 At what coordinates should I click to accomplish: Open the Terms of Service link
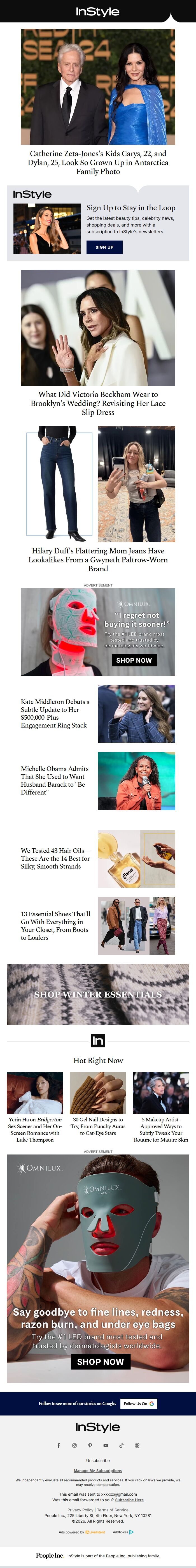(113, 1510)
